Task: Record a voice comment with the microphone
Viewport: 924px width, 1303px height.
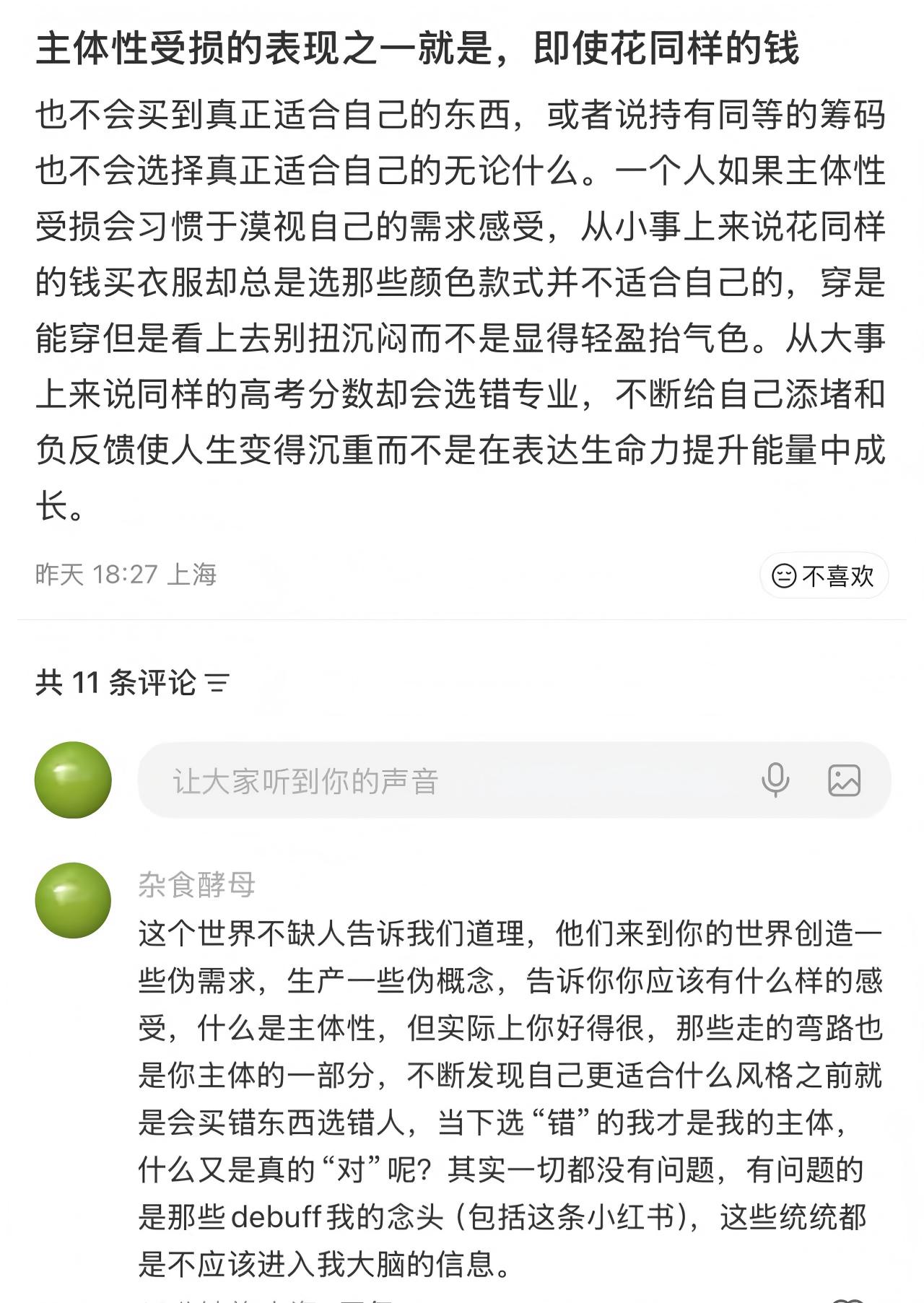Action: coord(775,780)
